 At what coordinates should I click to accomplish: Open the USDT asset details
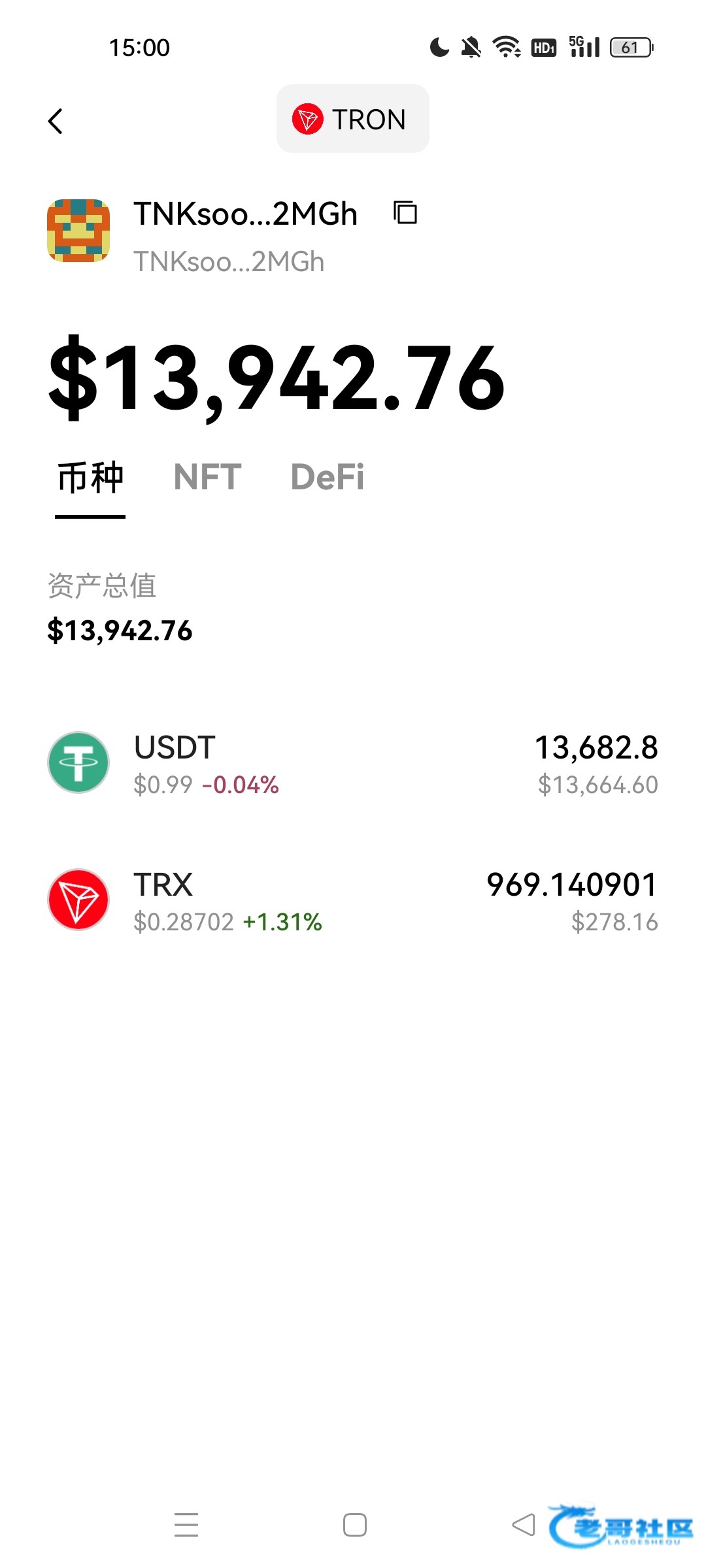(x=353, y=763)
